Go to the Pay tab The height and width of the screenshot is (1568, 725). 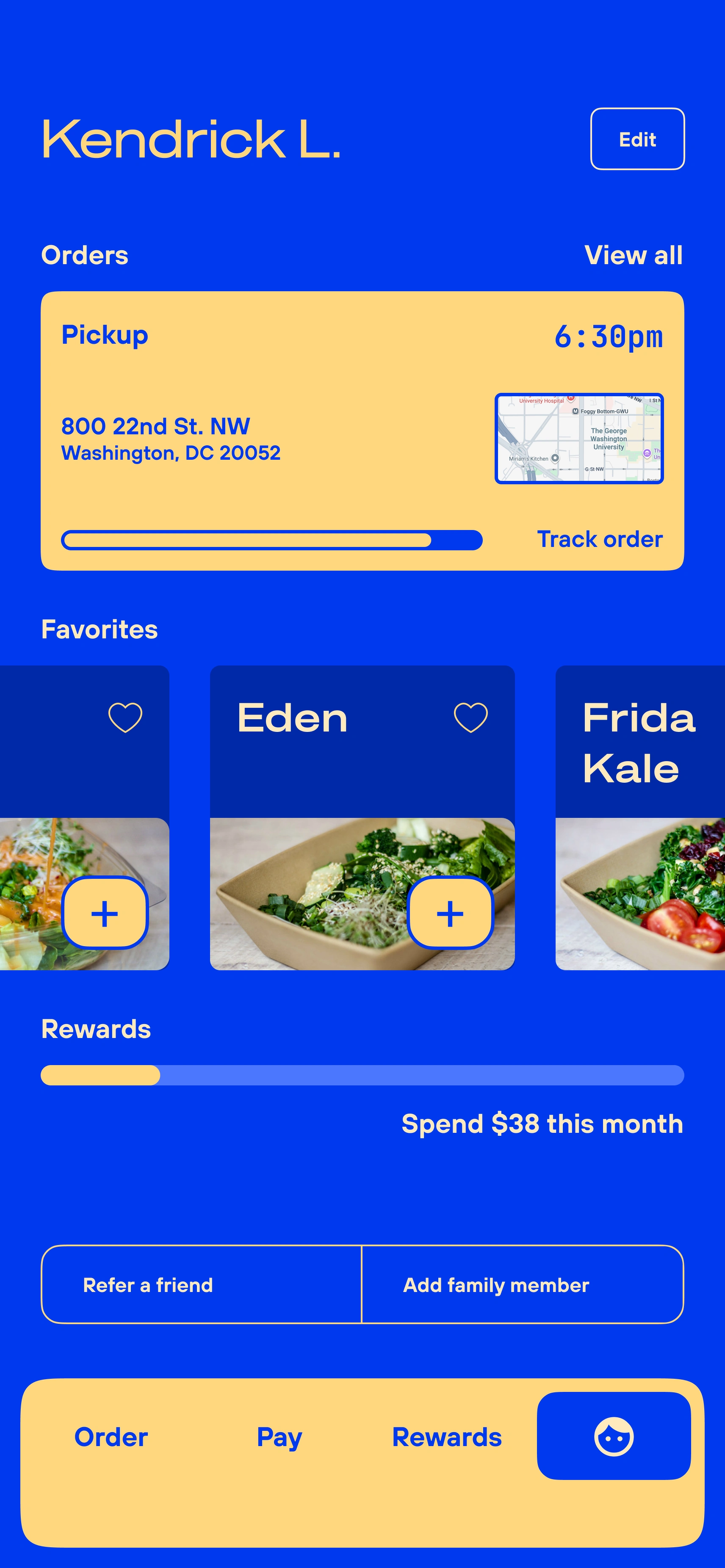pos(279,1436)
